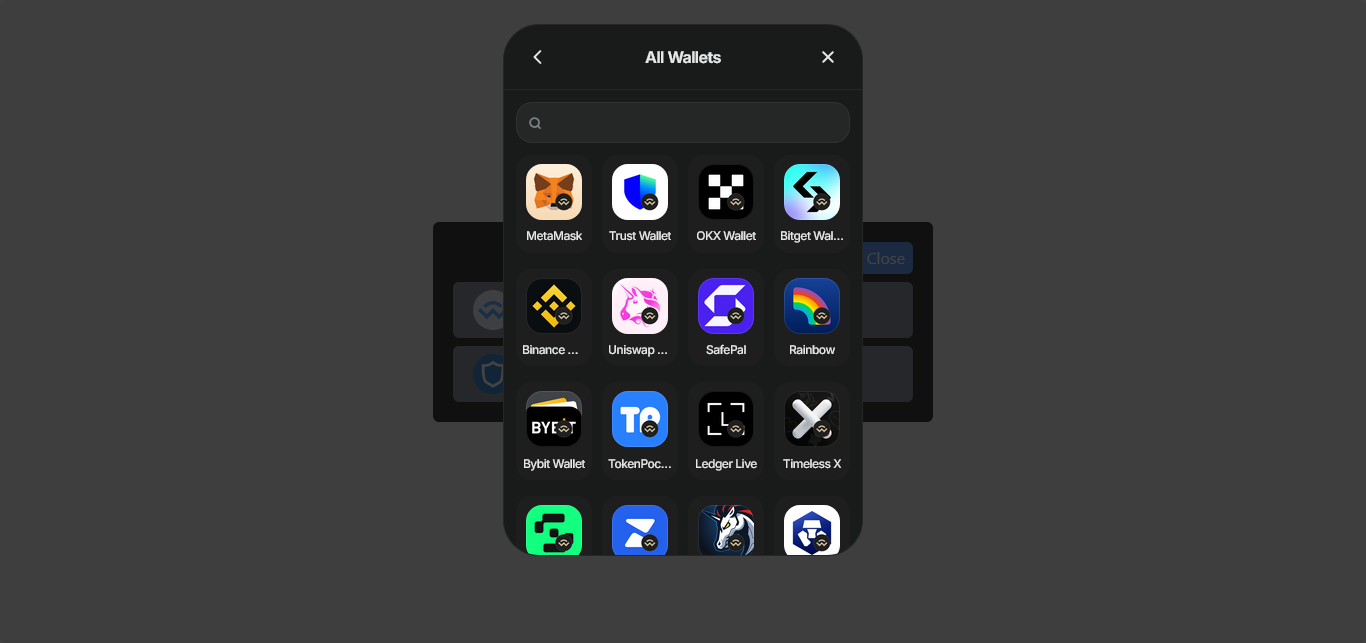This screenshot has width=1366, height=643.
Task: Choose TokenPocket wallet
Action: (640, 430)
